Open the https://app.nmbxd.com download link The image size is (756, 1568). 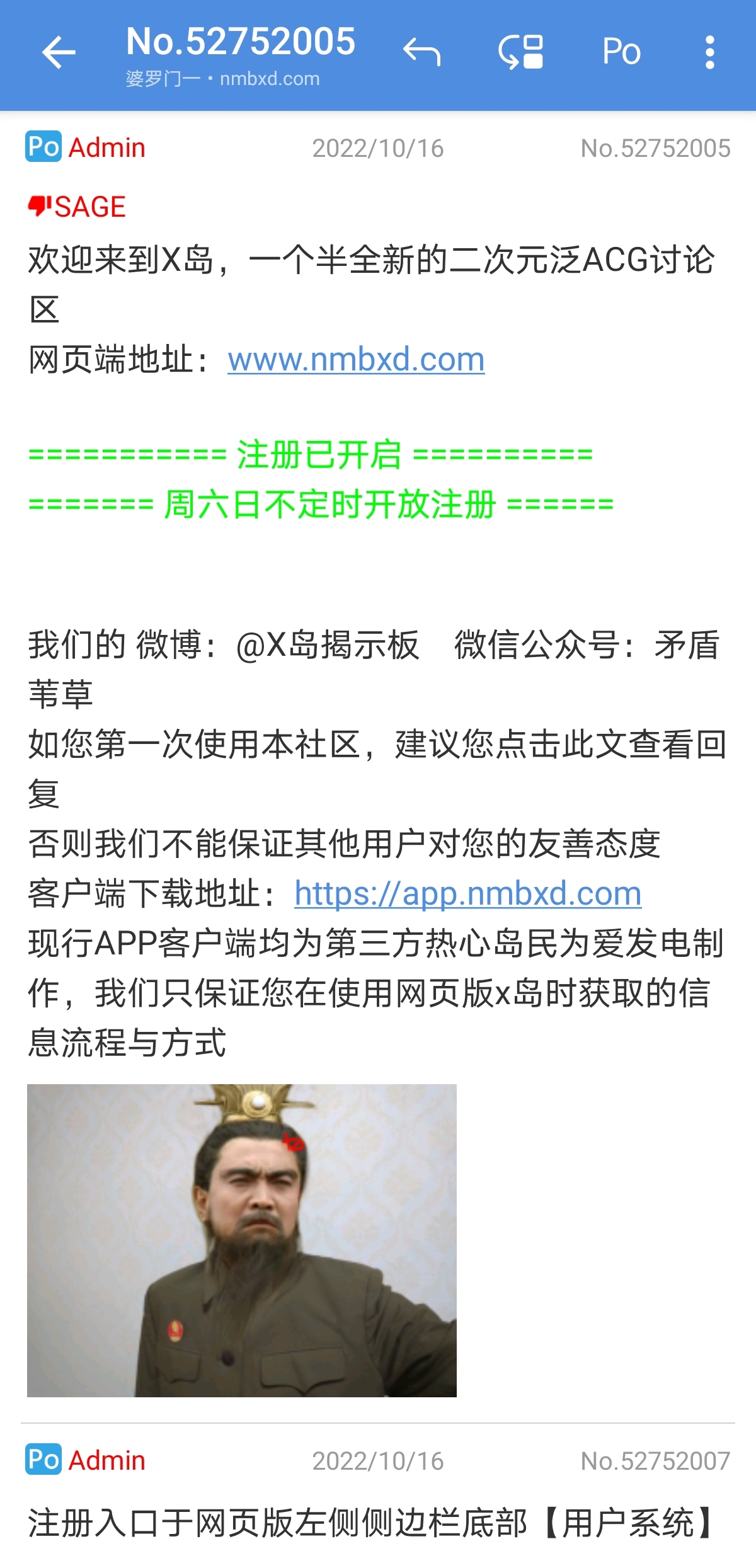(x=467, y=894)
